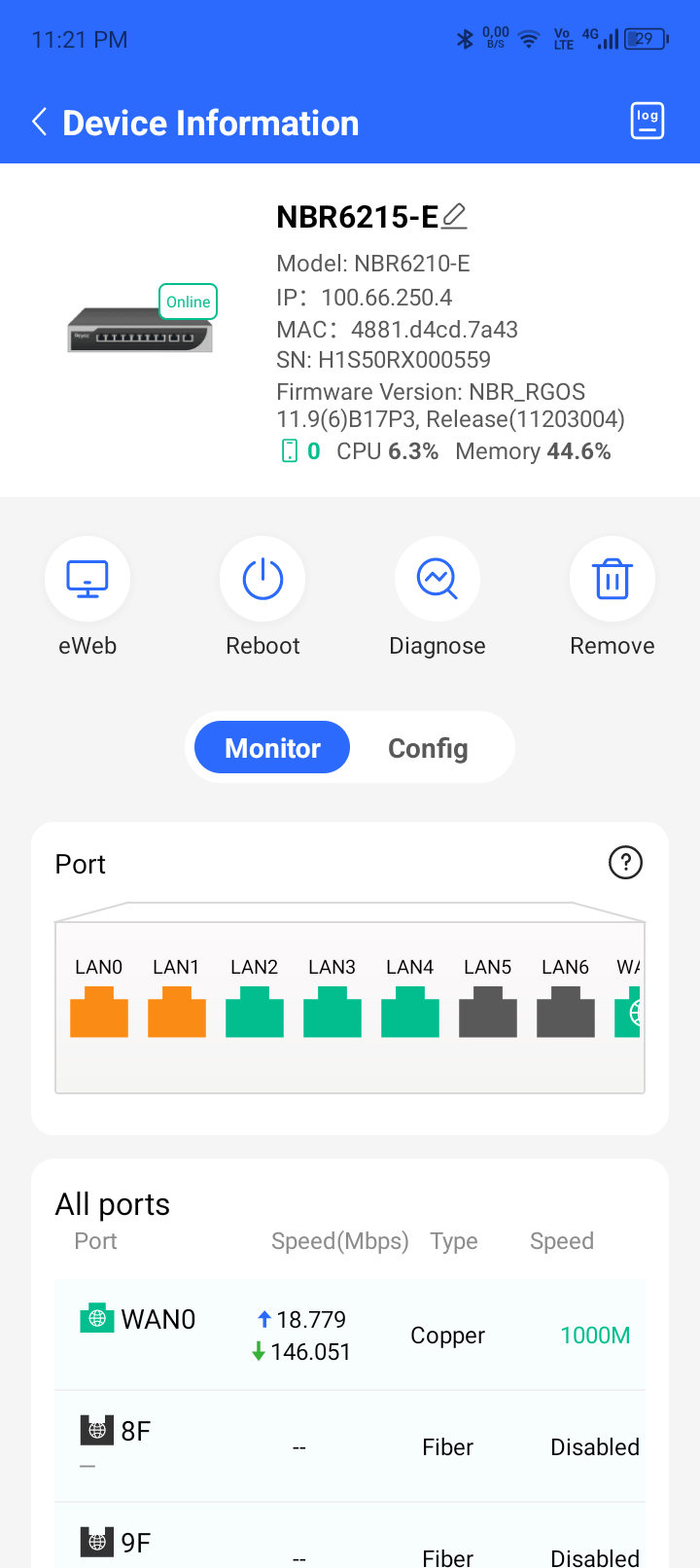Edit the device name NBR6215-E
The height and width of the screenshot is (1568, 700).
(x=454, y=216)
